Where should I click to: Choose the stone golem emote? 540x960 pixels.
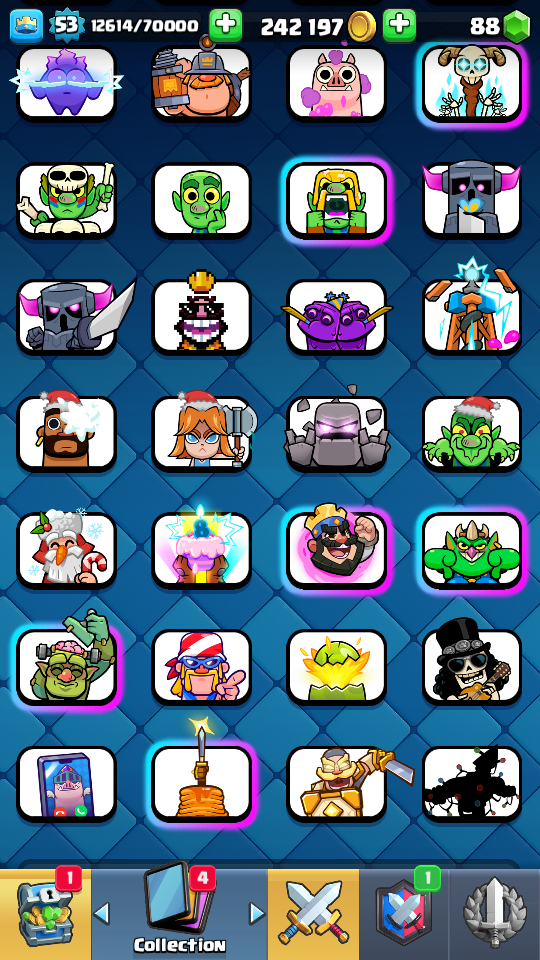coord(337,433)
